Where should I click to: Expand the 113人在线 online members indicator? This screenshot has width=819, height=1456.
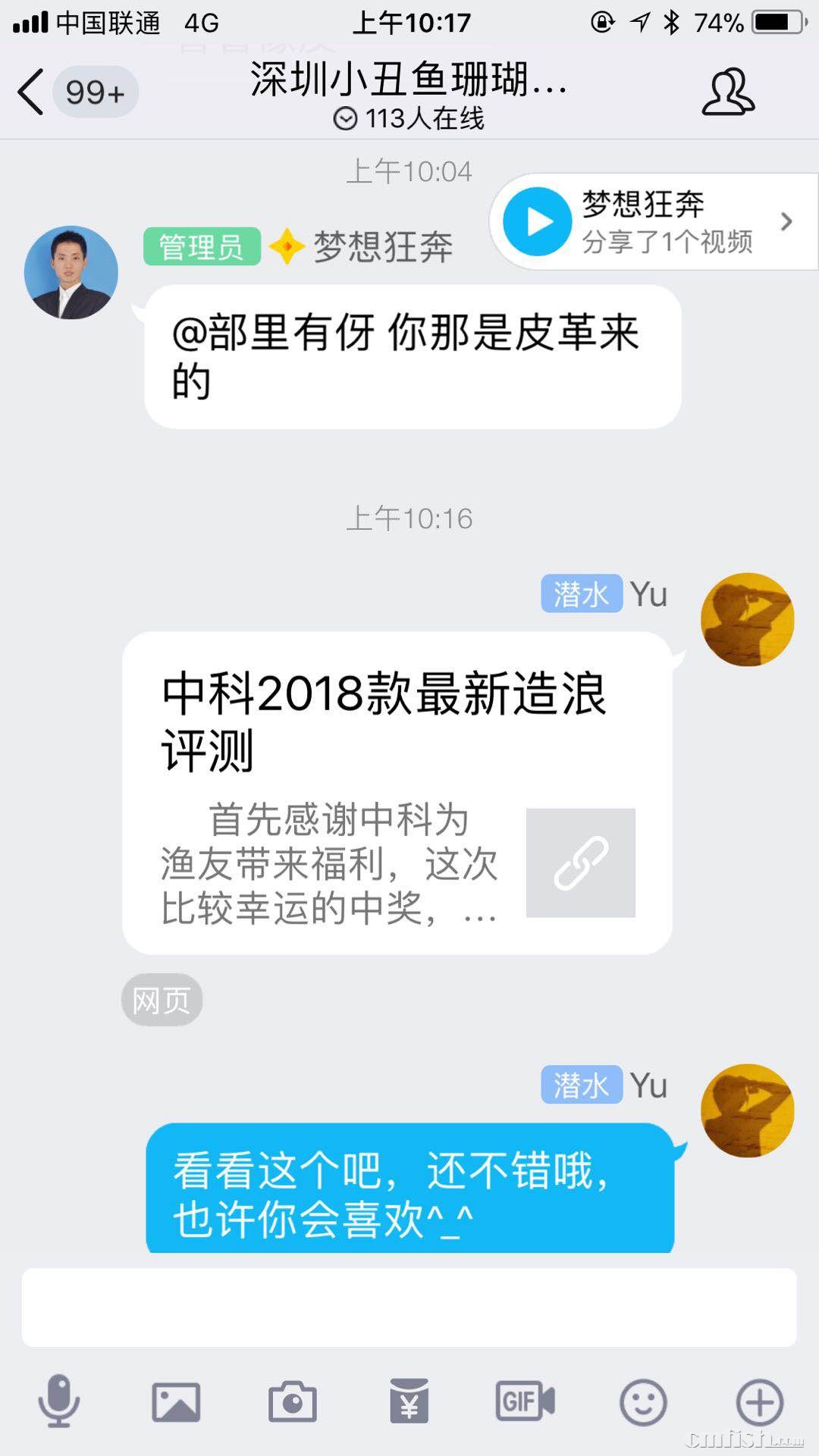pos(409,118)
